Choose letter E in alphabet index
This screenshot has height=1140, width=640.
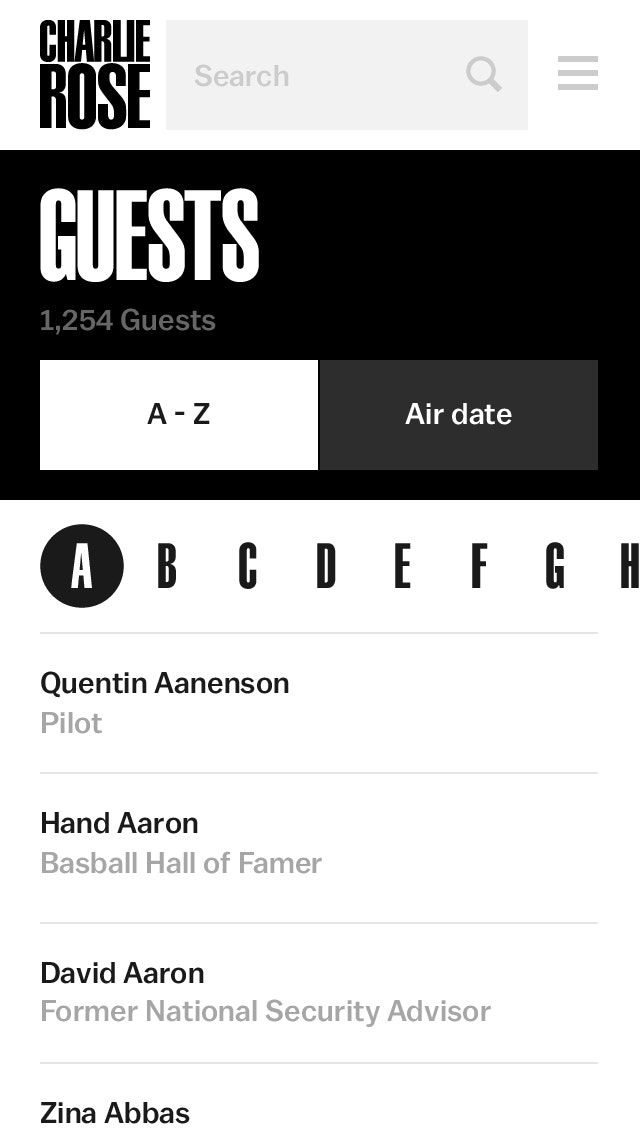tap(402, 566)
